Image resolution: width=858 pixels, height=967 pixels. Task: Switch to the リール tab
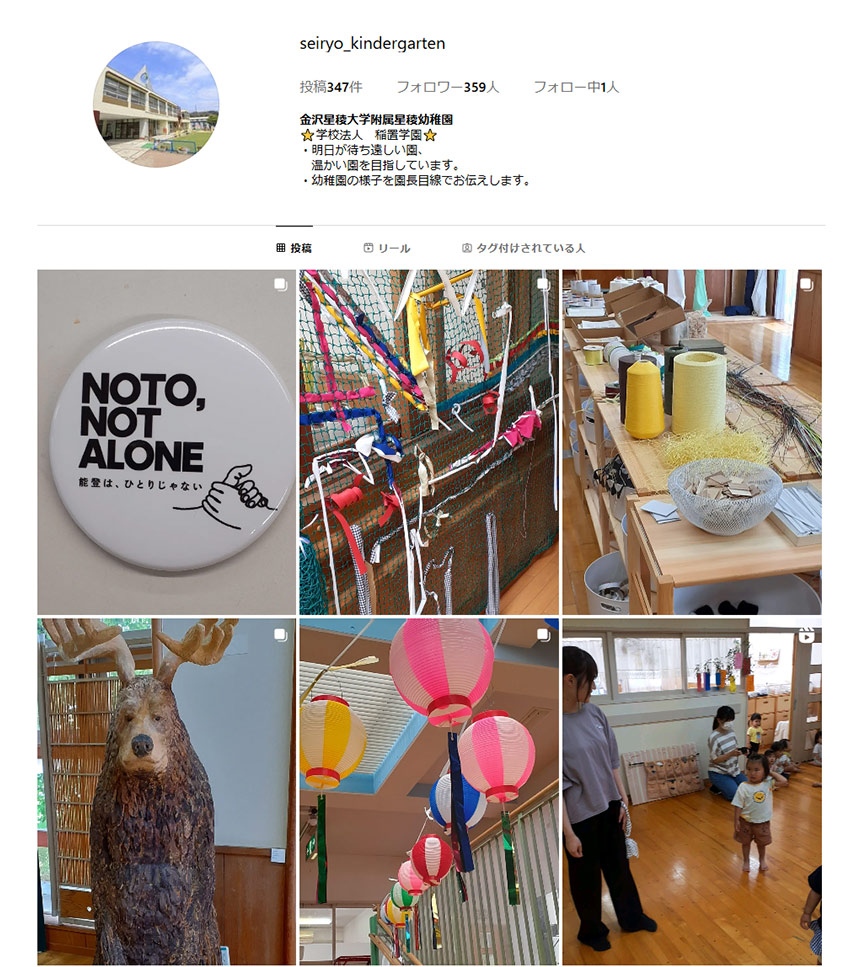[387, 248]
